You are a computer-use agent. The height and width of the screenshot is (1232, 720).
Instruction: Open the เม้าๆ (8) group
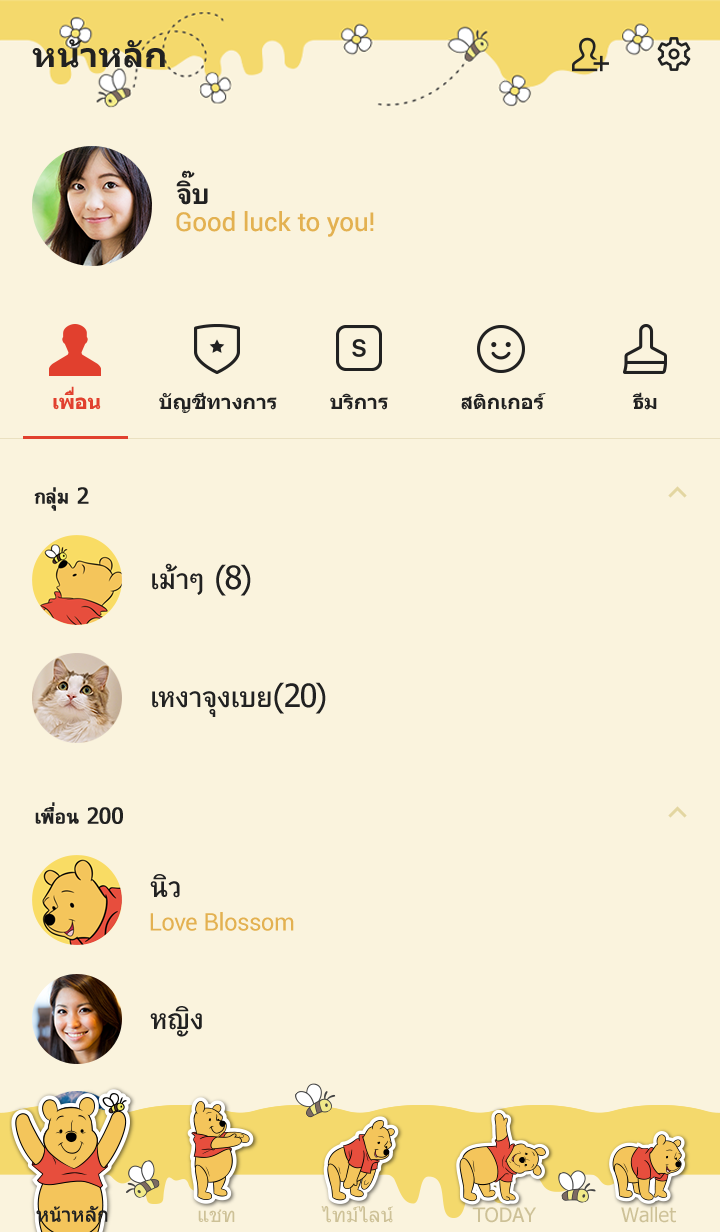[200, 580]
